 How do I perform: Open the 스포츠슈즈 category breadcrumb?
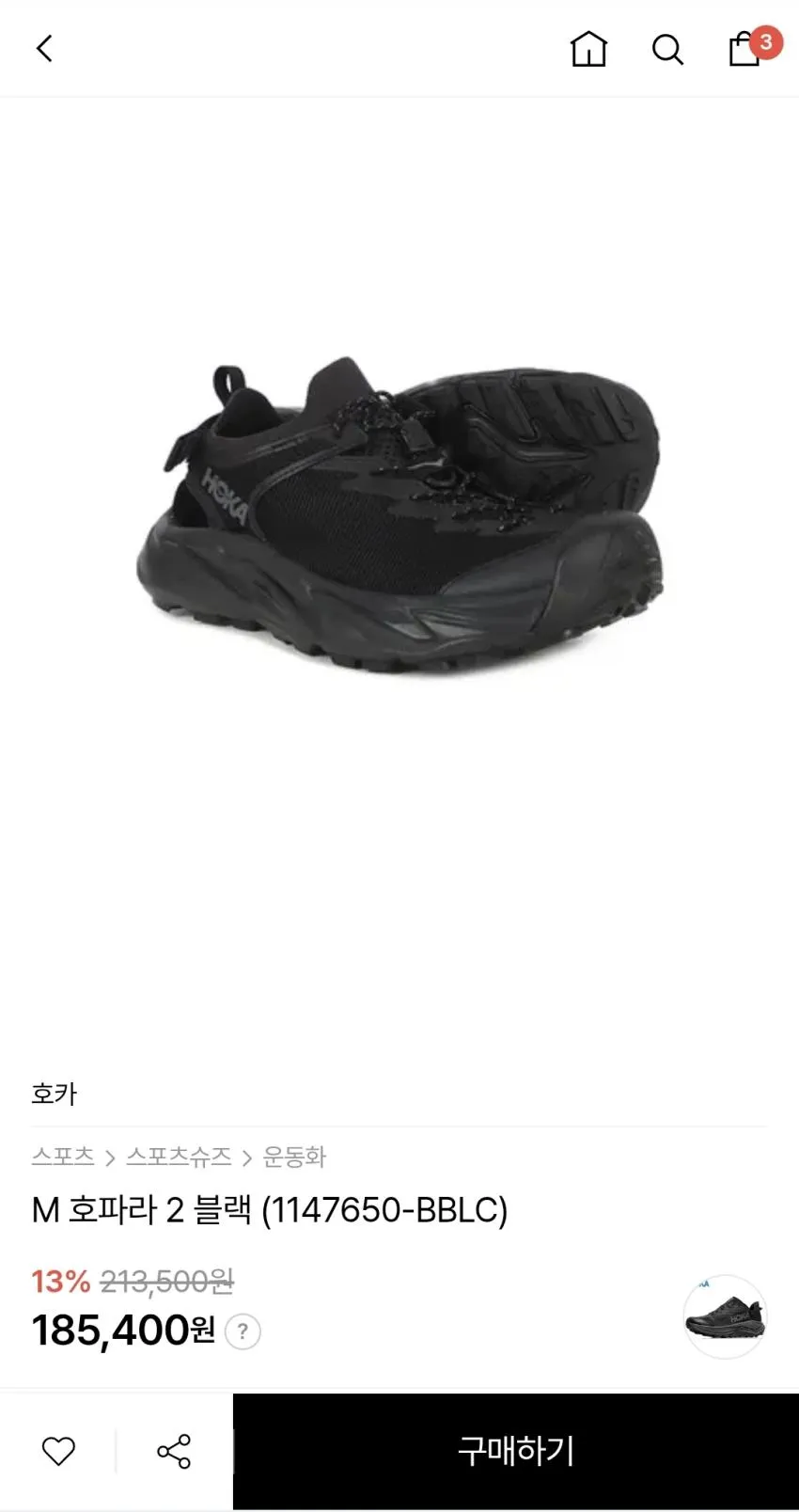point(179,1157)
